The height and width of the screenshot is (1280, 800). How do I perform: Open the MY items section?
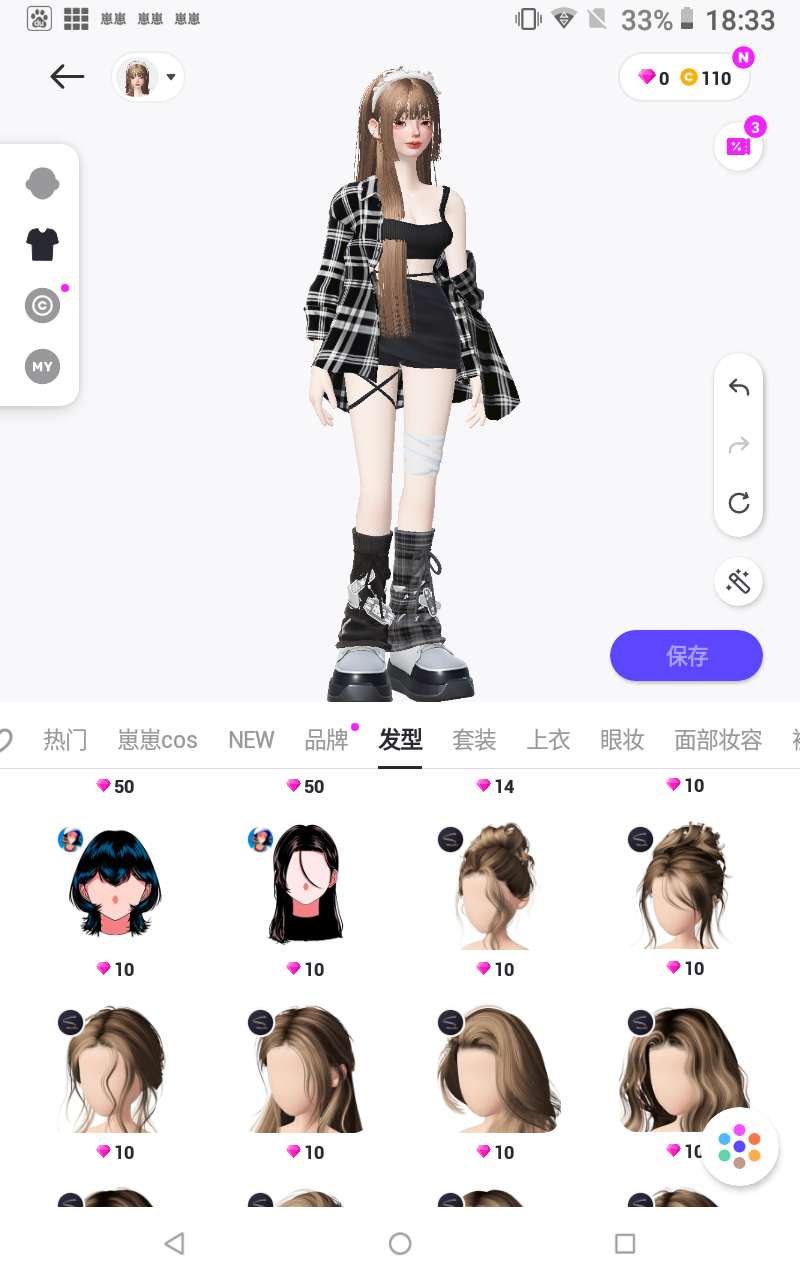tap(42, 367)
